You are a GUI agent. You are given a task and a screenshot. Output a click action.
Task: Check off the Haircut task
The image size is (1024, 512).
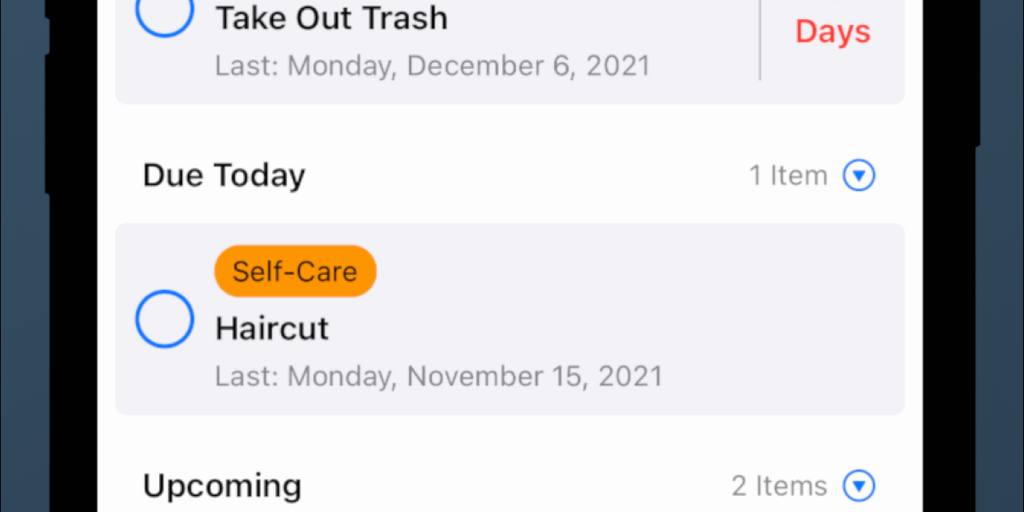(x=164, y=319)
